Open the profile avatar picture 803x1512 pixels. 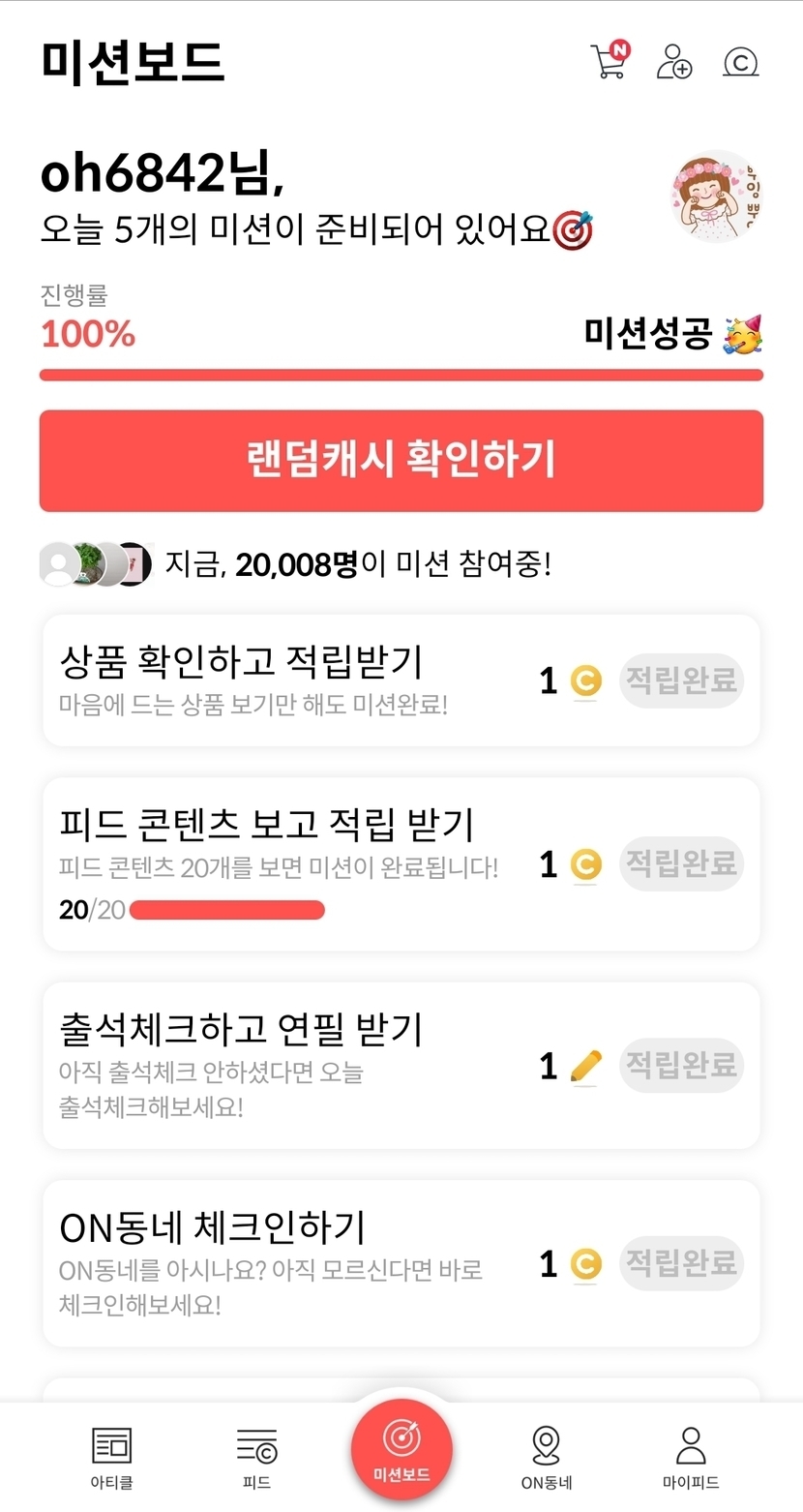(x=716, y=197)
